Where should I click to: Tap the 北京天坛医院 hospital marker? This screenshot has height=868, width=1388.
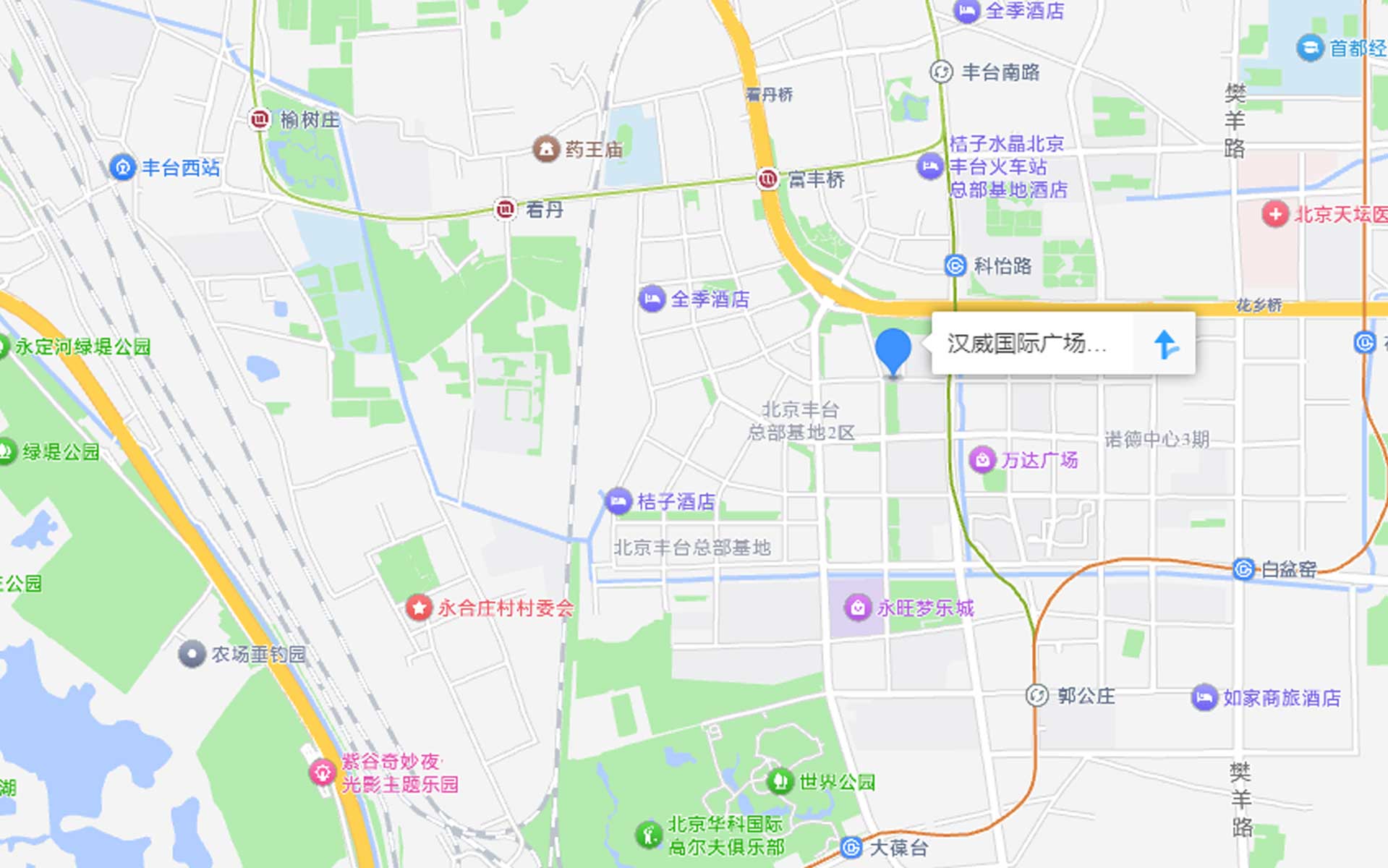tap(1274, 214)
